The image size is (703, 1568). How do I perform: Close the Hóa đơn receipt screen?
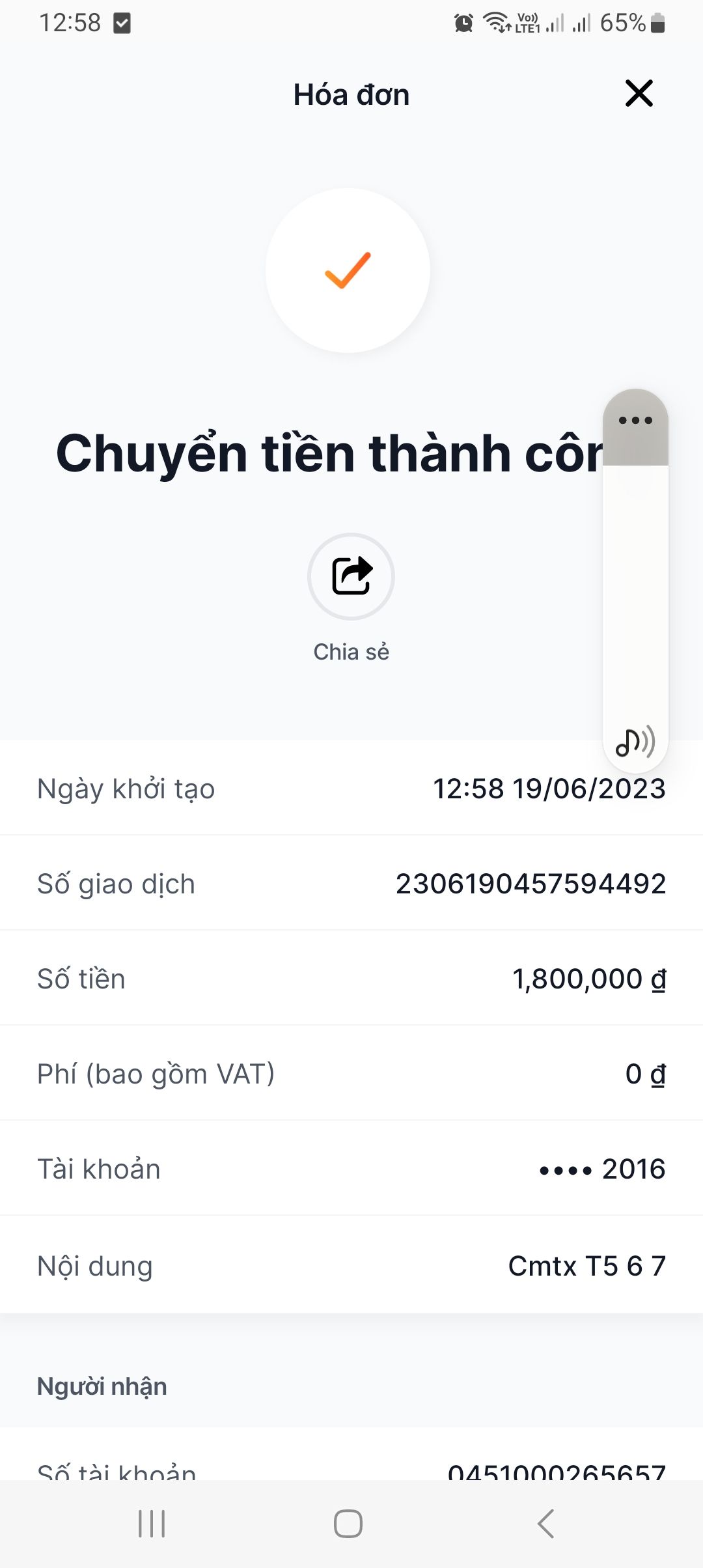coord(639,94)
